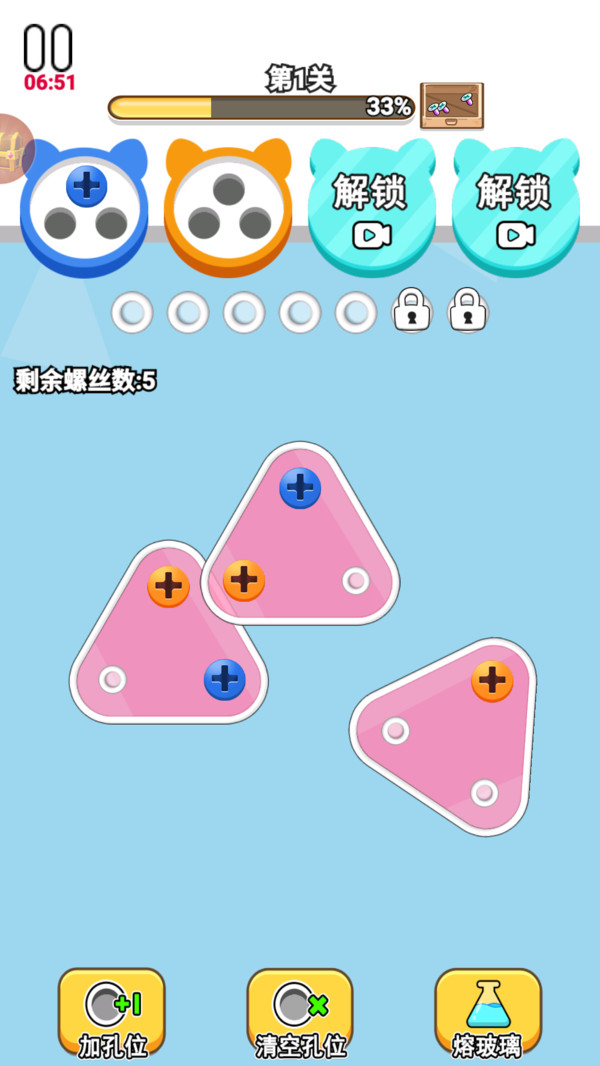The image size is (600, 1066).
Task: Use the 加孔位 add-hole booster
Action: pos(112,1012)
